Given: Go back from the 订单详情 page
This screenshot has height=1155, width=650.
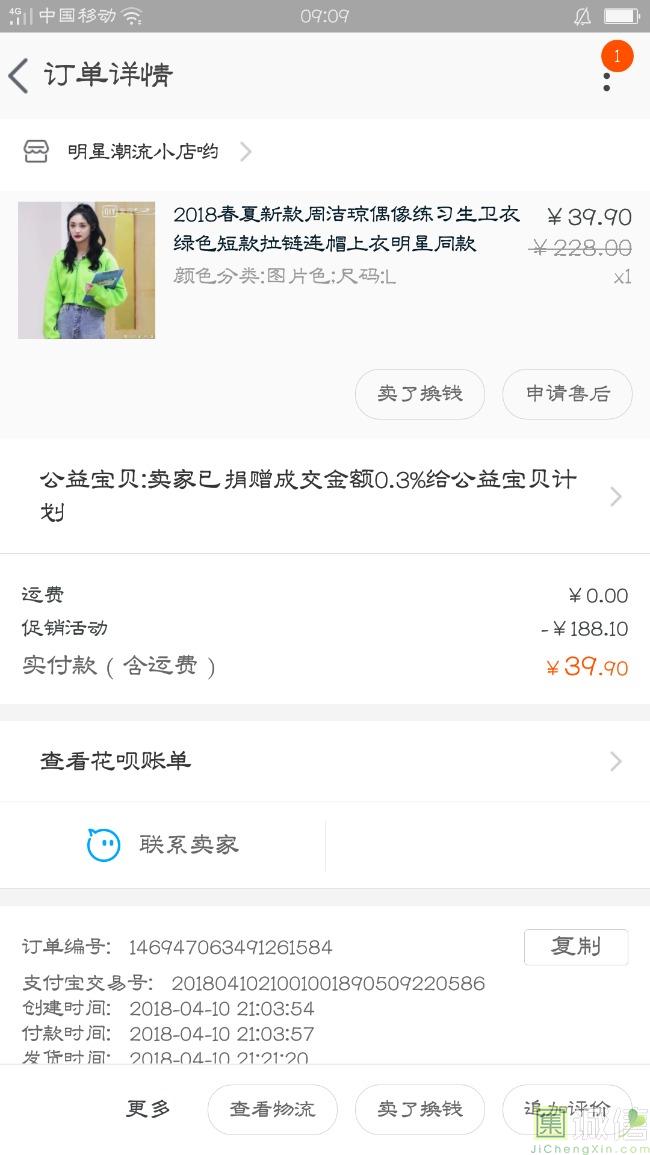Looking at the screenshot, I should 20,76.
